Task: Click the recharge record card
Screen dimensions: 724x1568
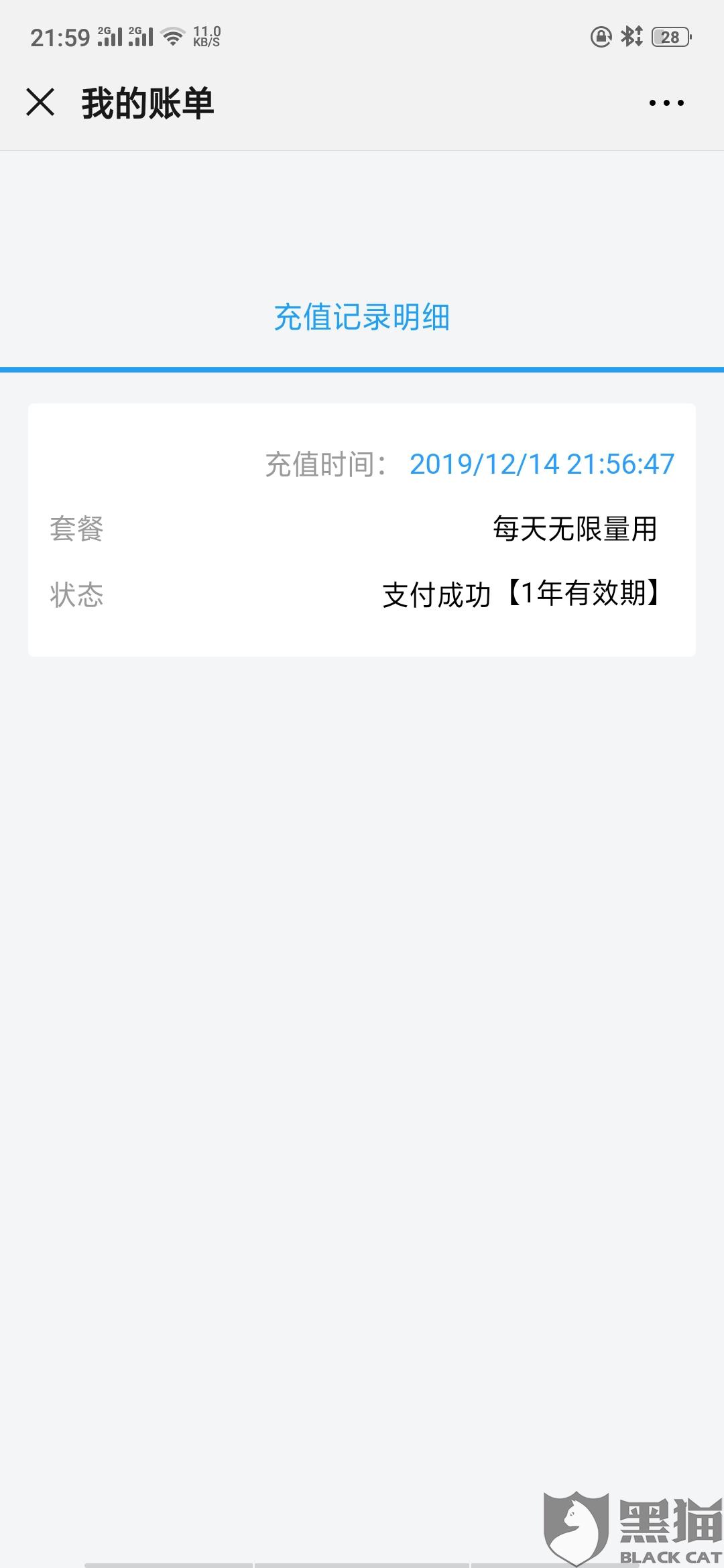Action: click(362, 528)
